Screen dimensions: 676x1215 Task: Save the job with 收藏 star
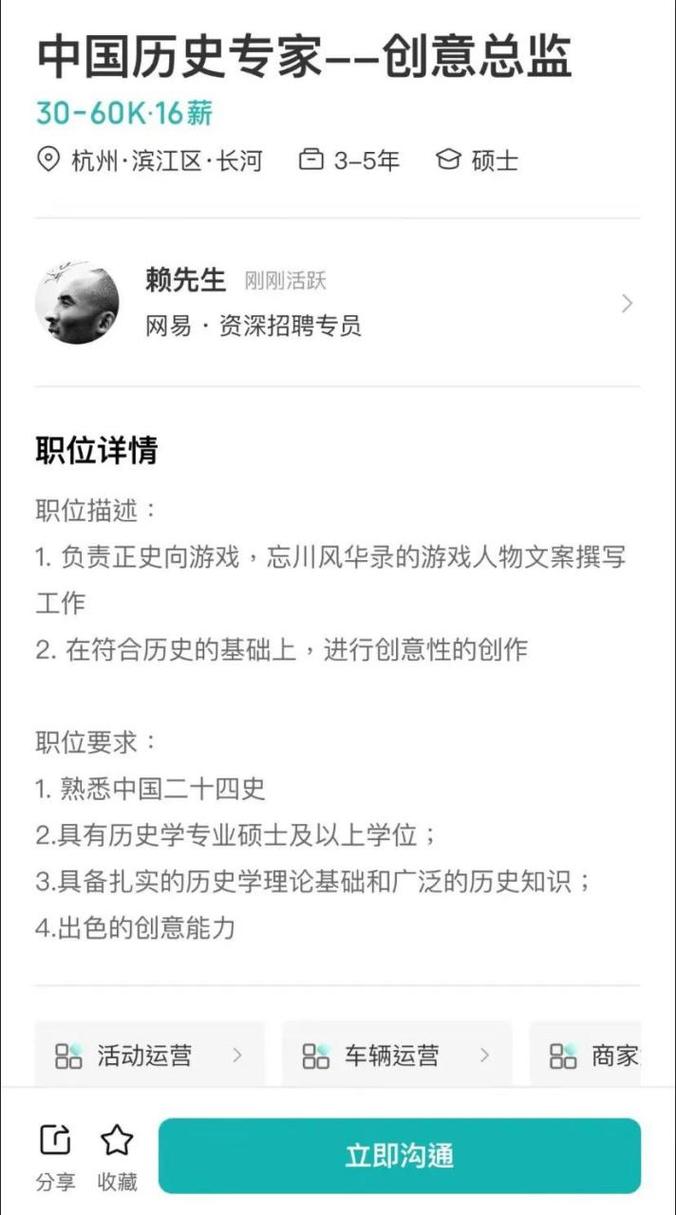tap(117, 1156)
